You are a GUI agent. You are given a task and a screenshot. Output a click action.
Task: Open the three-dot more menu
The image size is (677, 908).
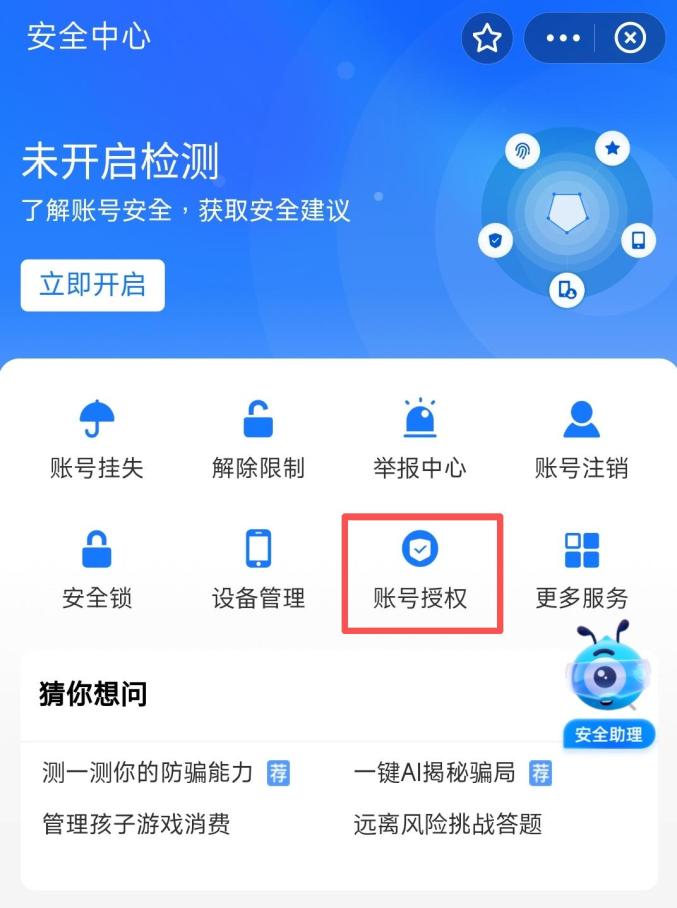pos(563,39)
